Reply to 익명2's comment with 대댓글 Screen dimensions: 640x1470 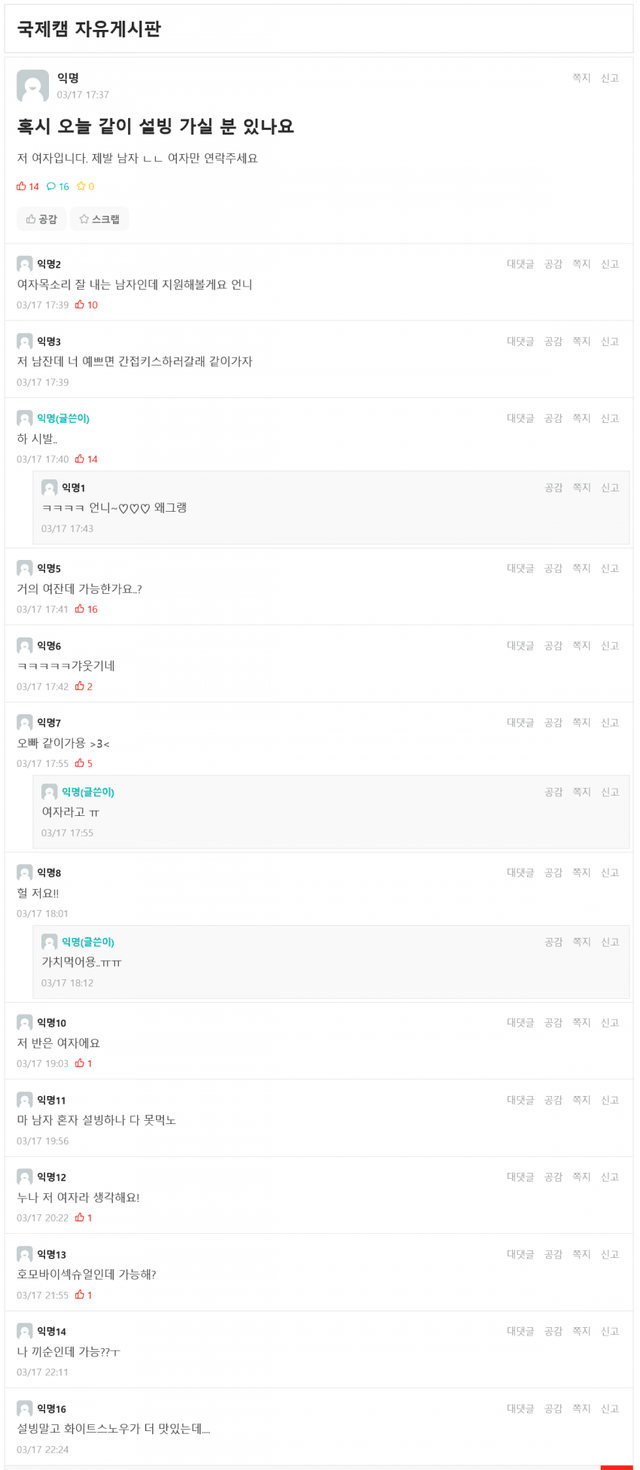click(520, 264)
